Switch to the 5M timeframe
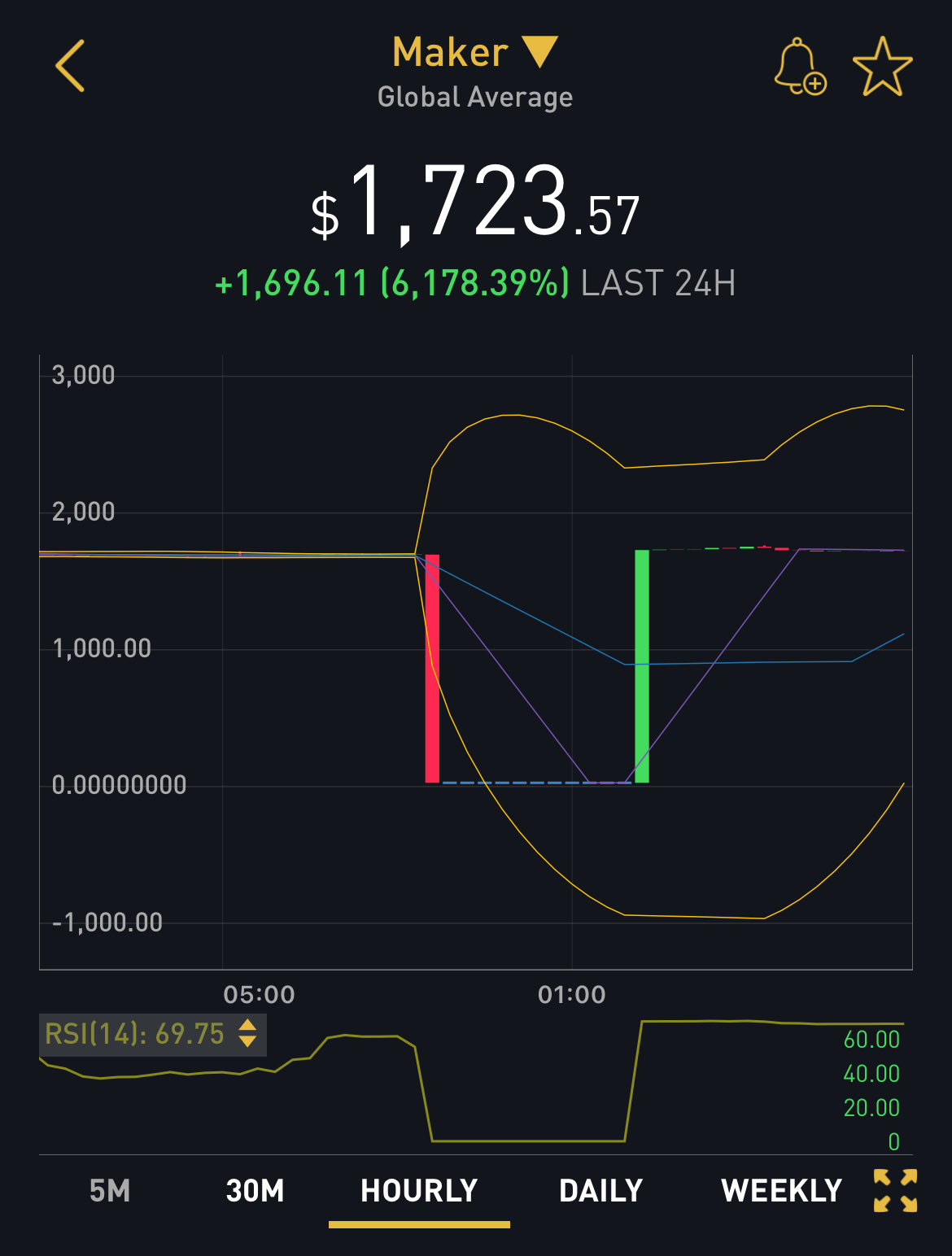Image resolution: width=952 pixels, height=1256 pixels. (110, 1191)
